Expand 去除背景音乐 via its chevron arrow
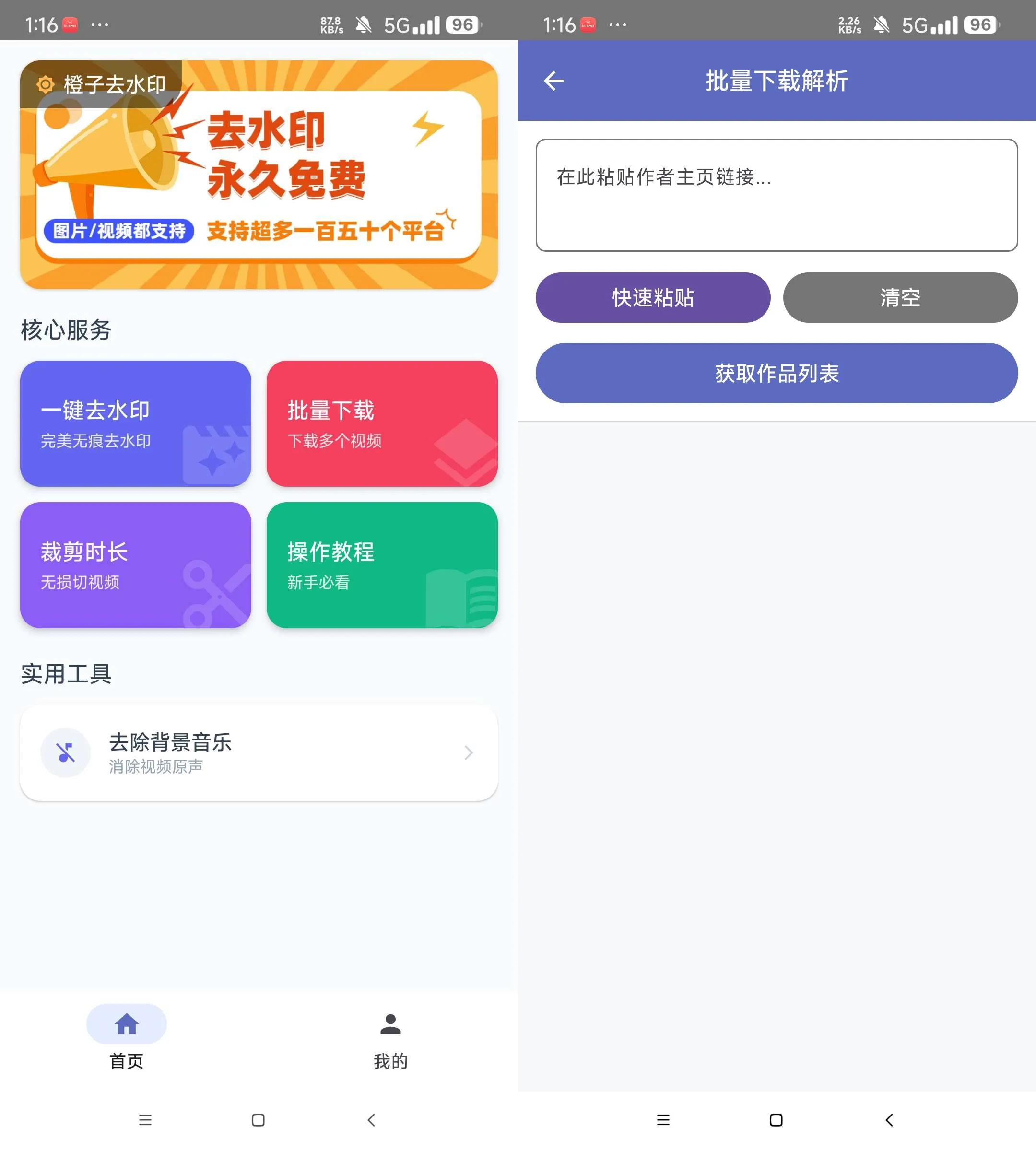1036x1151 pixels. click(x=469, y=752)
